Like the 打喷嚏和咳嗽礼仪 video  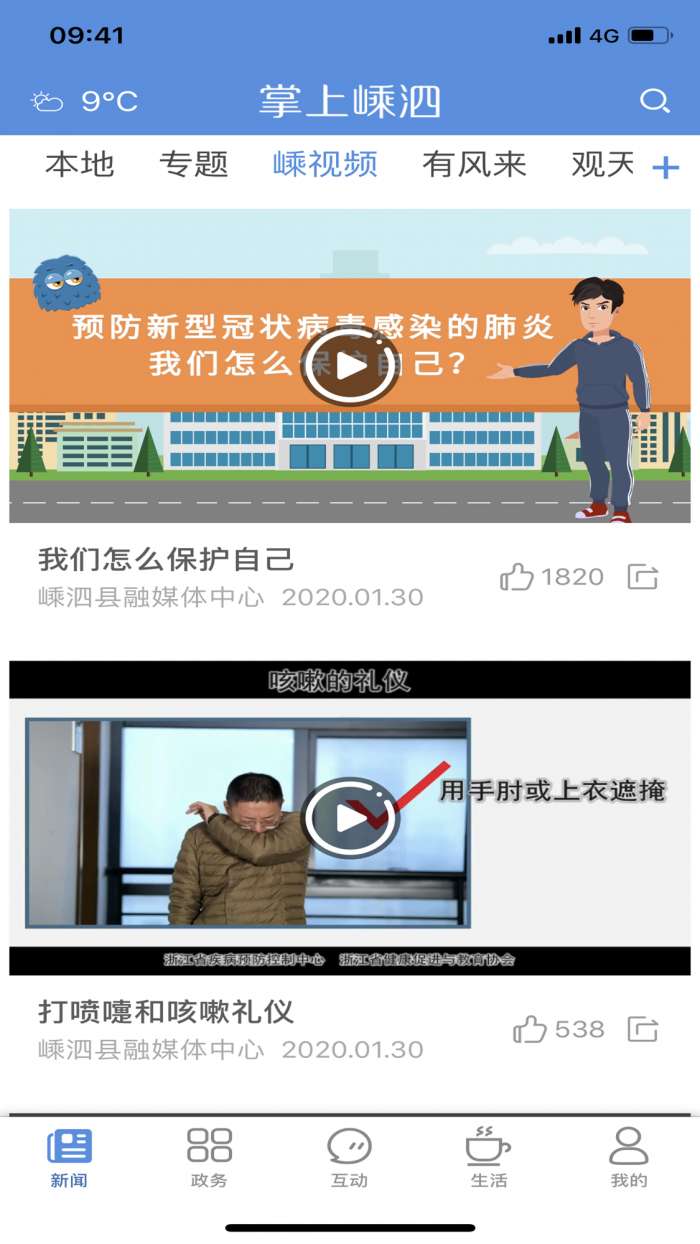pyautogui.click(x=530, y=1029)
